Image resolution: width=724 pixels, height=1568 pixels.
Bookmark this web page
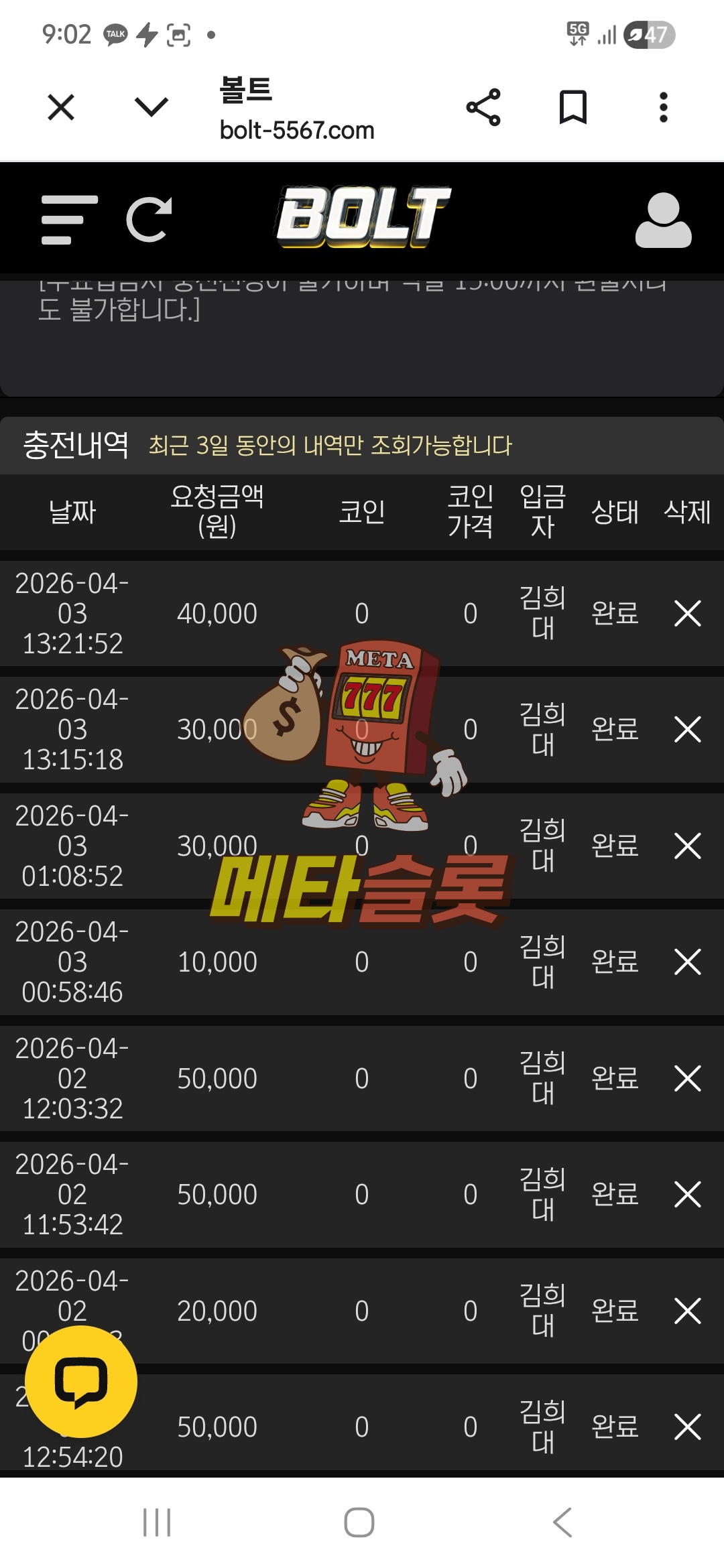coord(573,107)
